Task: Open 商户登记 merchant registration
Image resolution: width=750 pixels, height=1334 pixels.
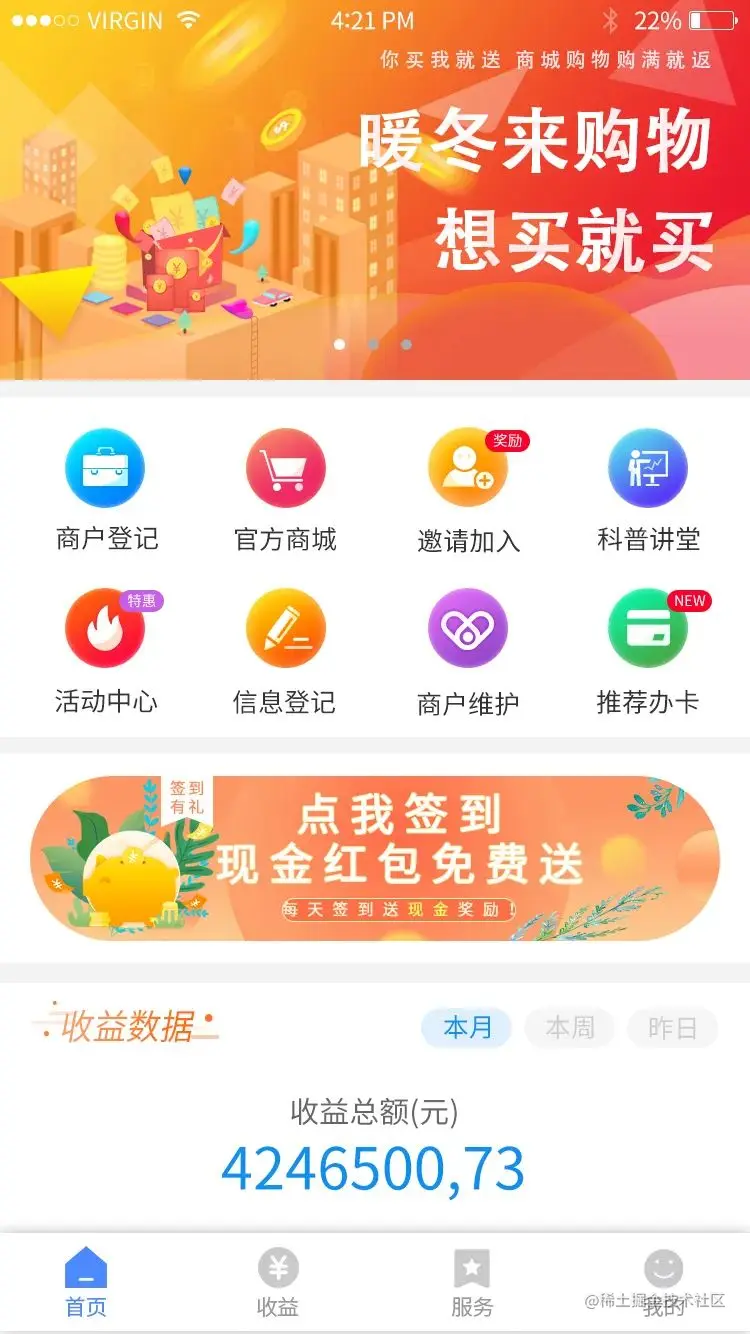Action: [105, 468]
